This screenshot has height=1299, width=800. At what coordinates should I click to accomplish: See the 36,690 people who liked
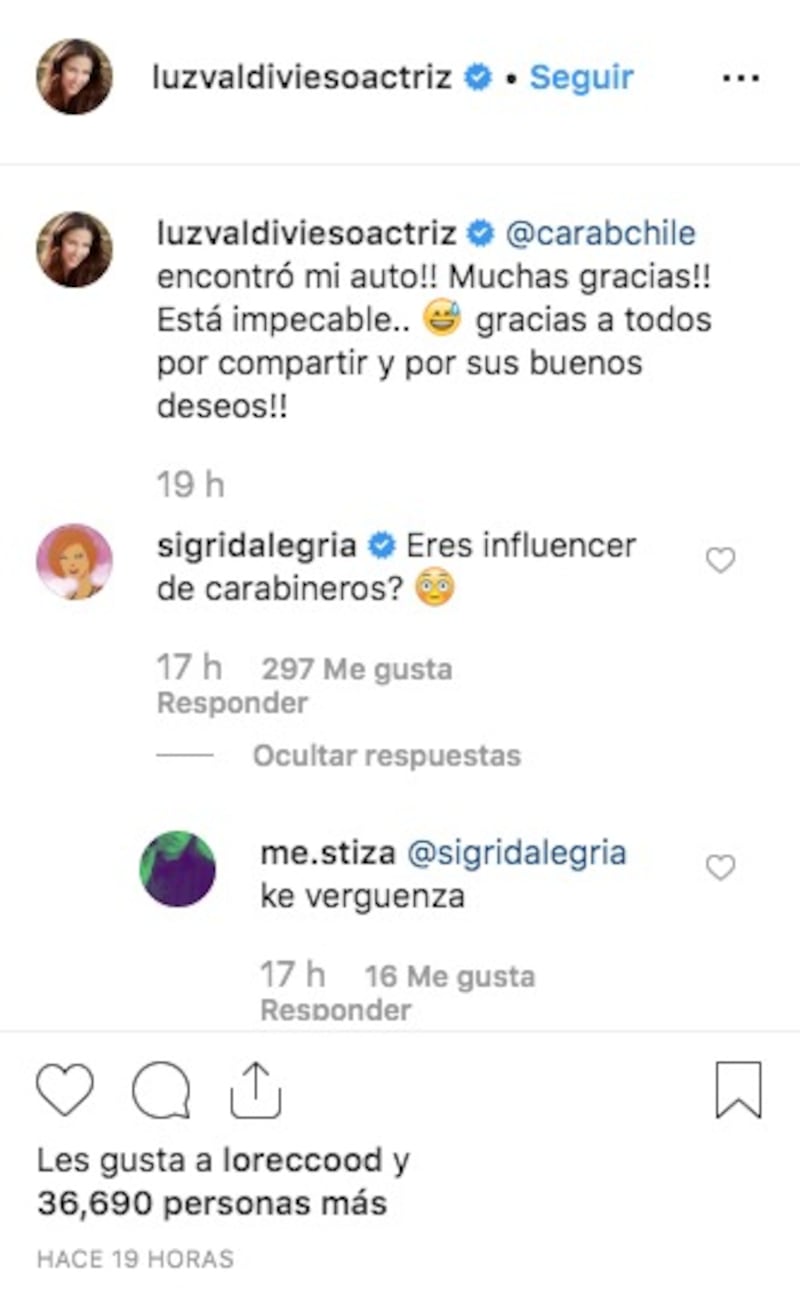(211, 1203)
